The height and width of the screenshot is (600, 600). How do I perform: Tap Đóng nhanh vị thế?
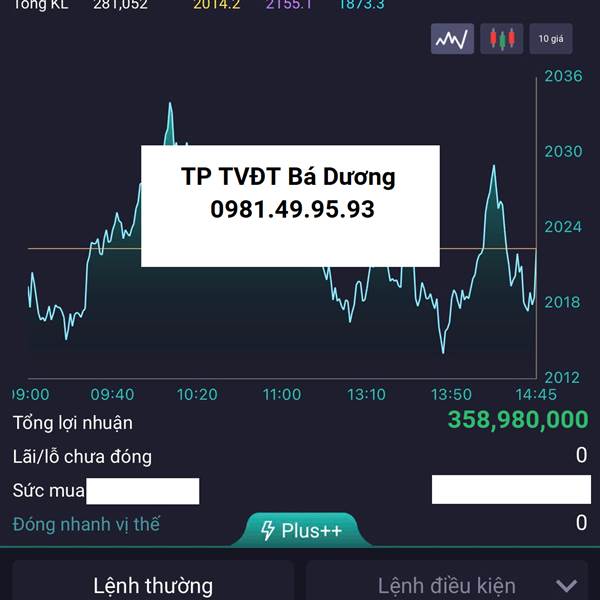coord(86,524)
